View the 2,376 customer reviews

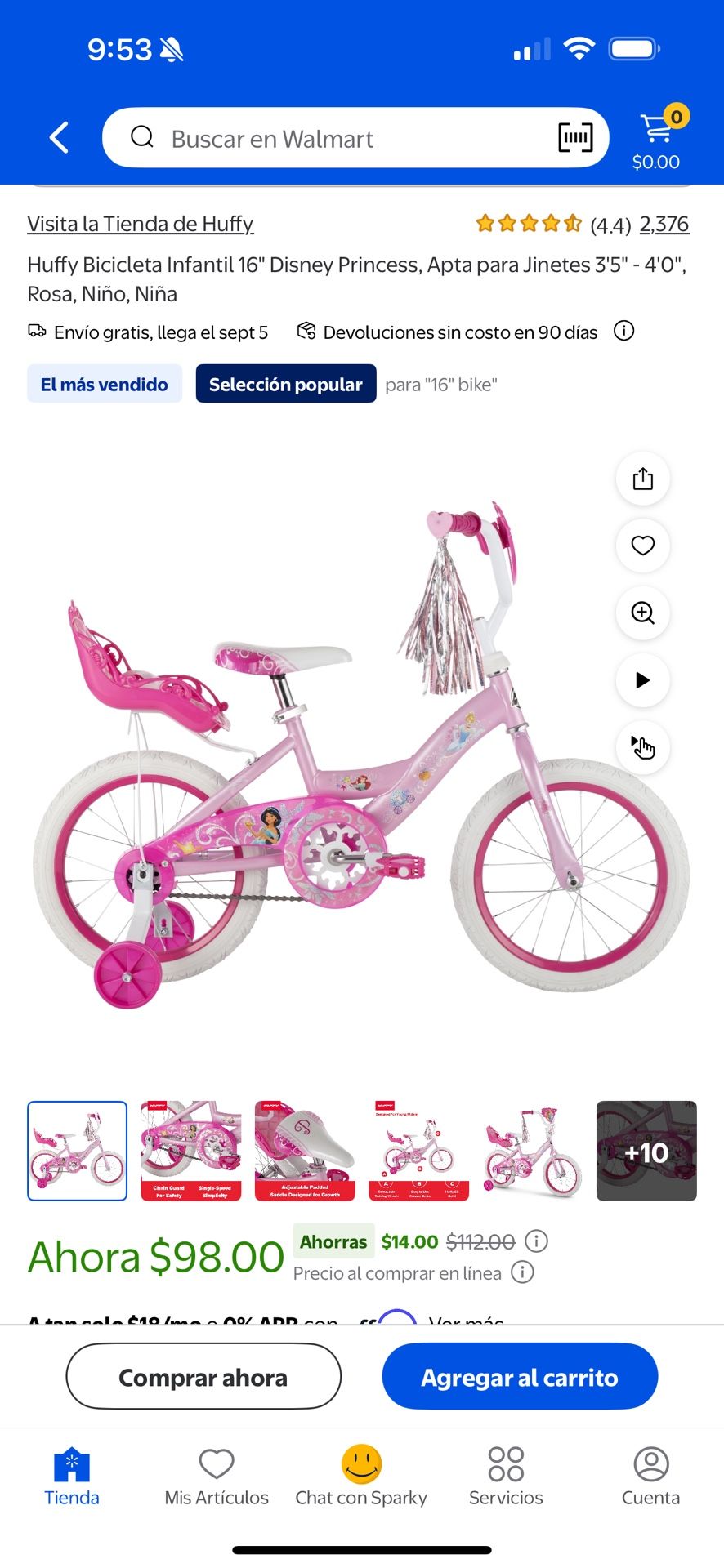tap(664, 224)
